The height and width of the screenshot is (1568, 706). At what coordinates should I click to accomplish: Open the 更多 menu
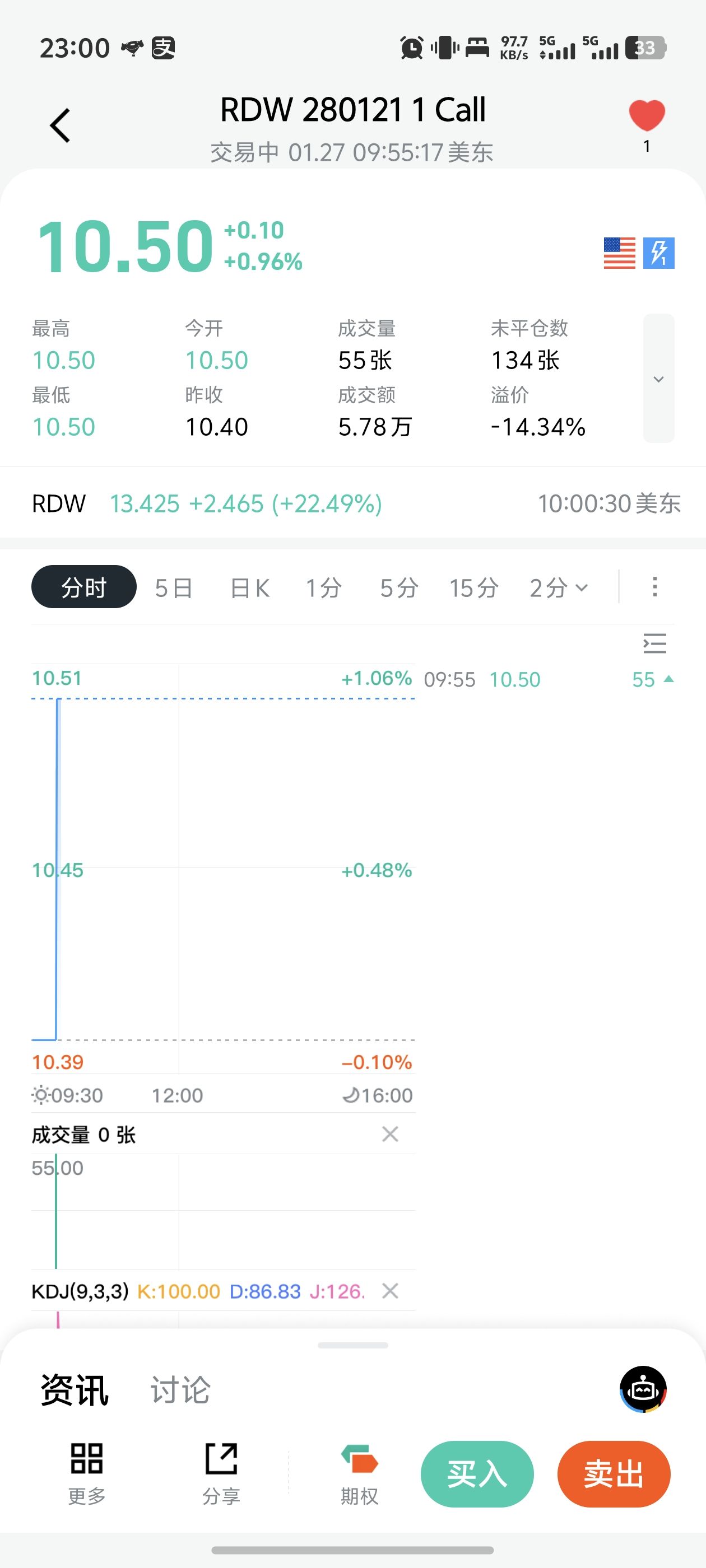point(86,1472)
